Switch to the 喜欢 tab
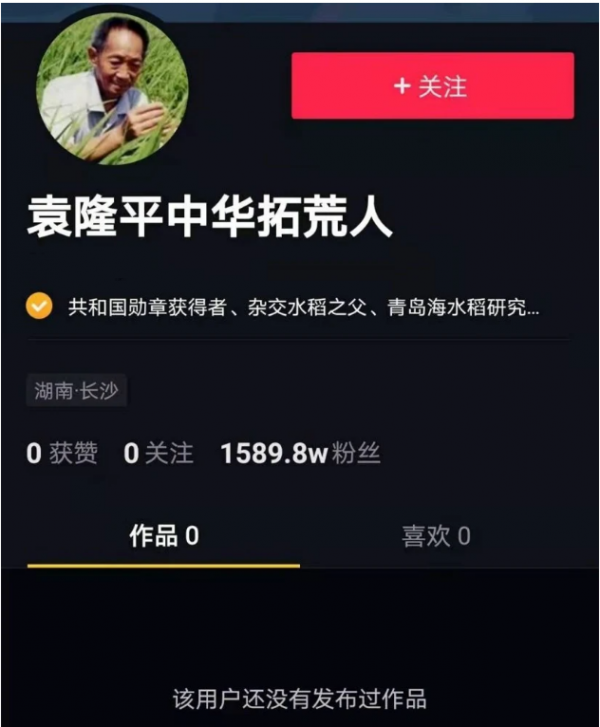 coord(436,536)
